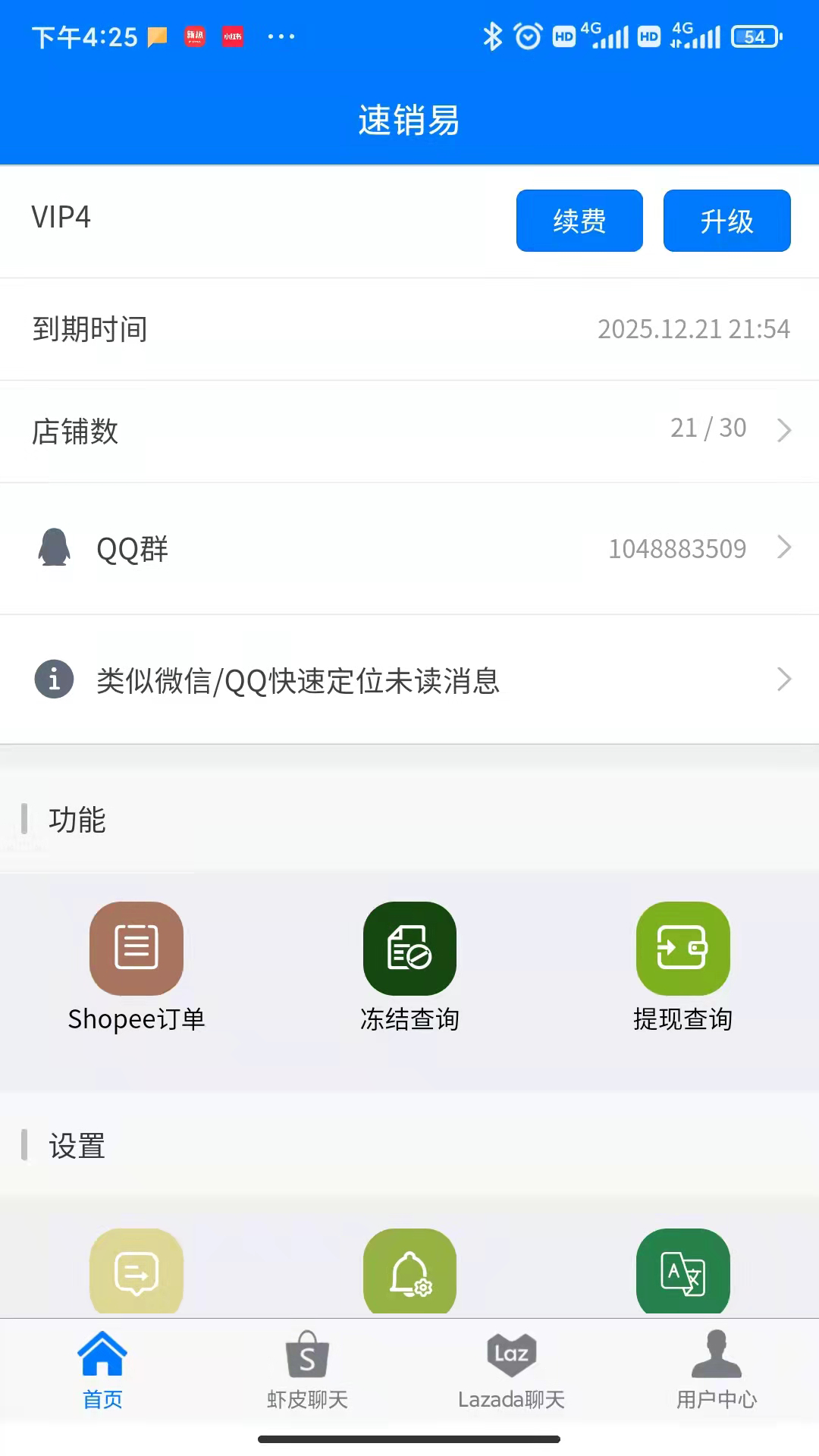
Task: Open the translation settings icon
Action: point(682,1272)
